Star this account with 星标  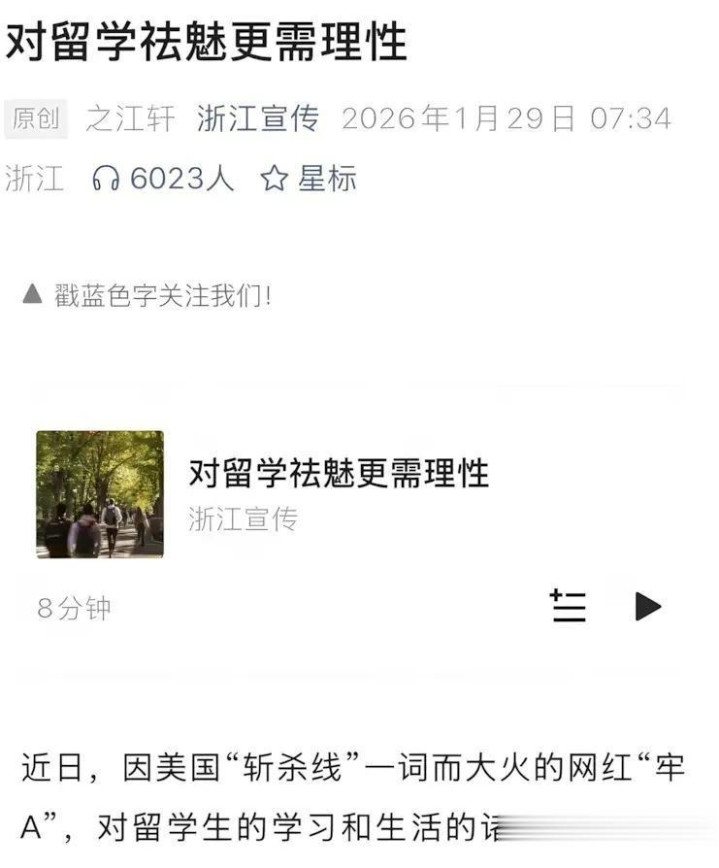point(308,179)
